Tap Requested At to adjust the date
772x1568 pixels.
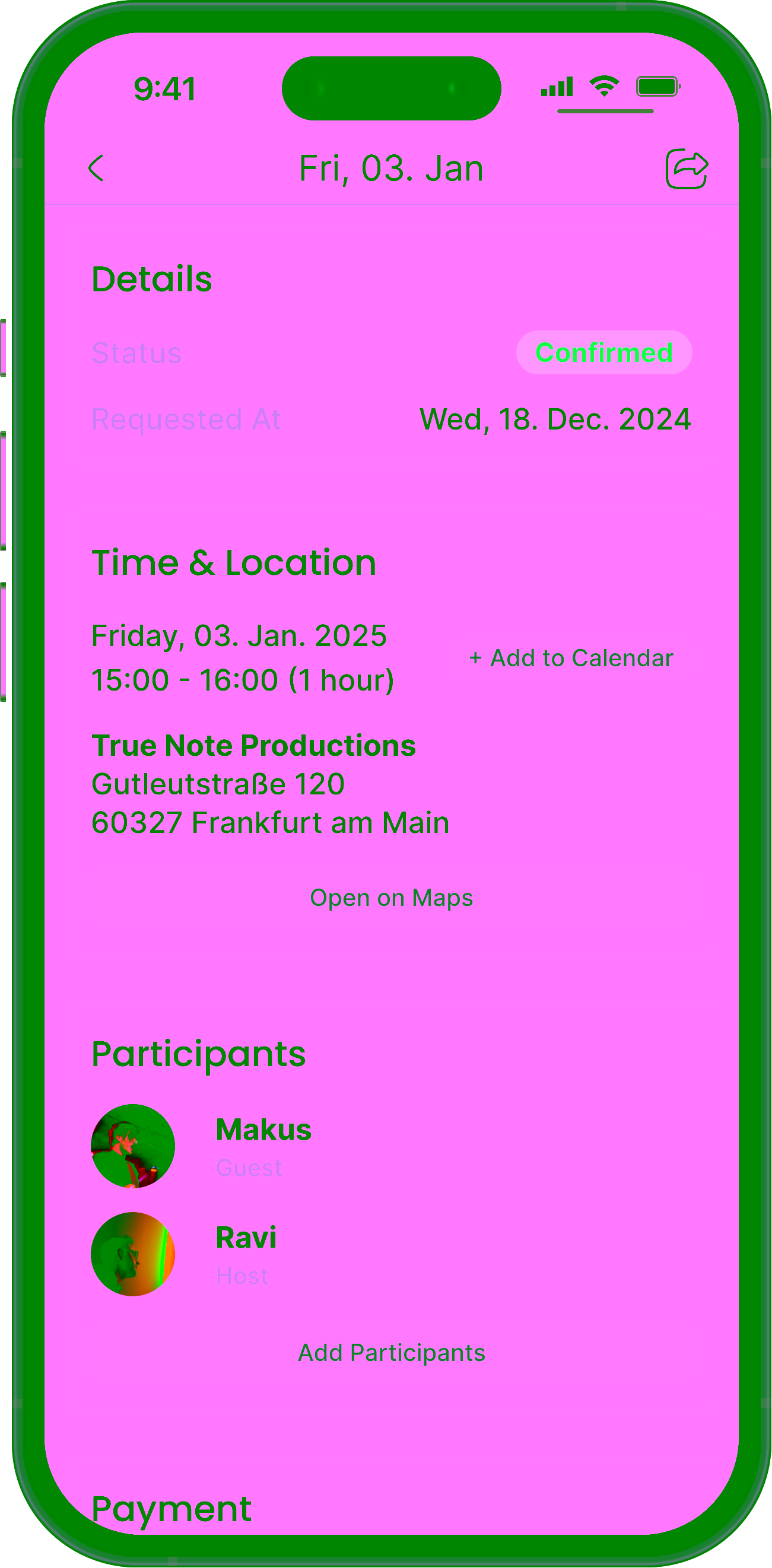click(x=186, y=419)
